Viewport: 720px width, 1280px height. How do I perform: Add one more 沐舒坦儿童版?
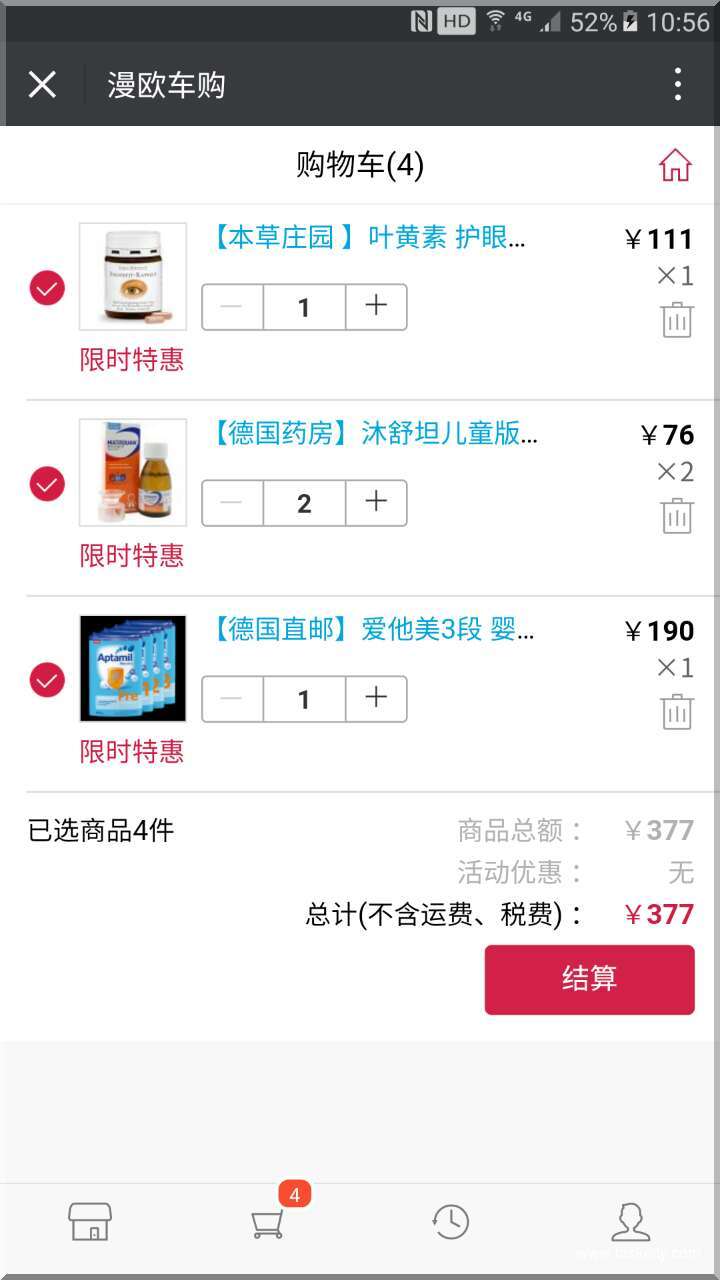pyautogui.click(x=376, y=503)
